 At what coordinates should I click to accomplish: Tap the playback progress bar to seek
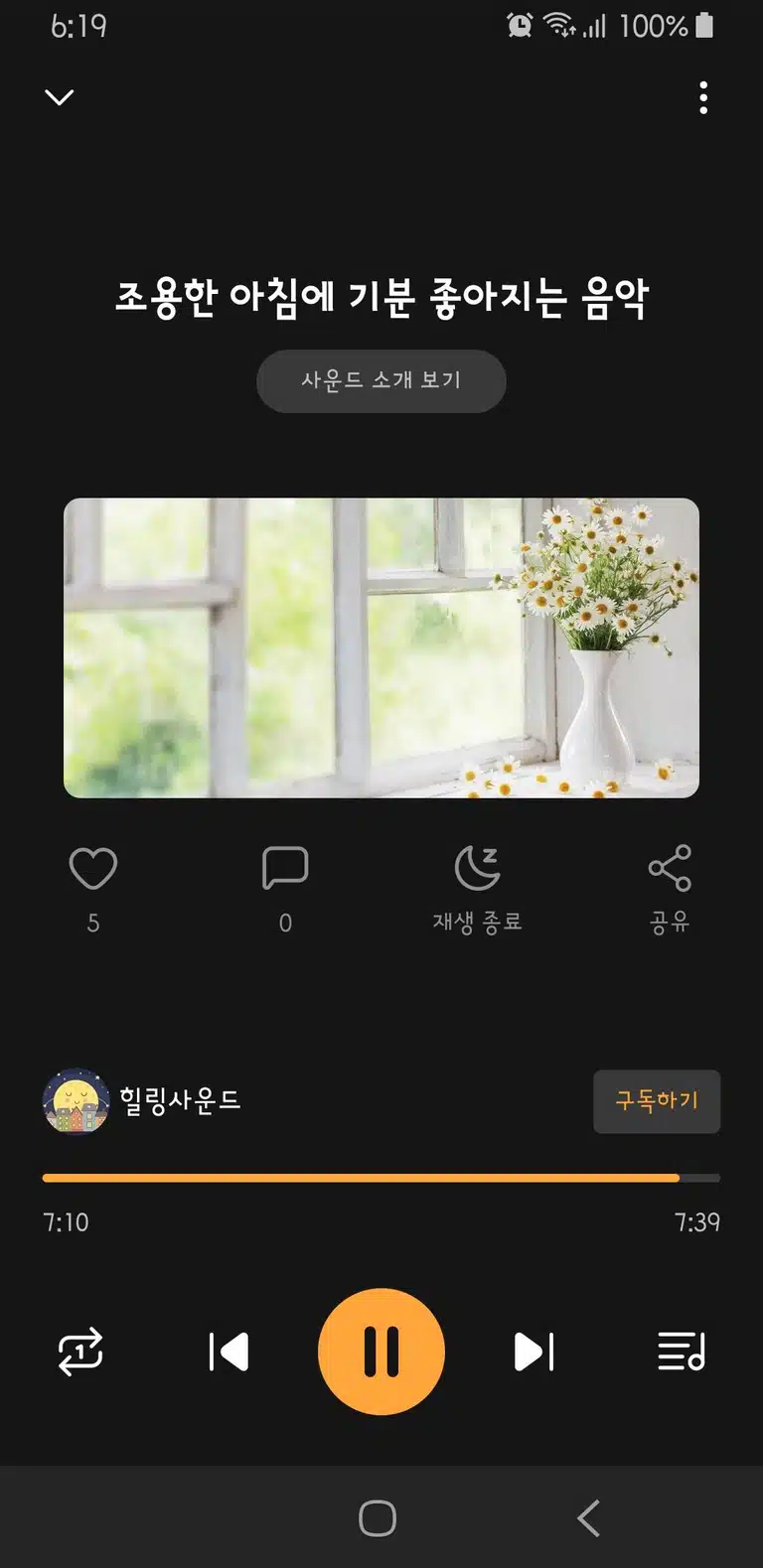tap(381, 1178)
